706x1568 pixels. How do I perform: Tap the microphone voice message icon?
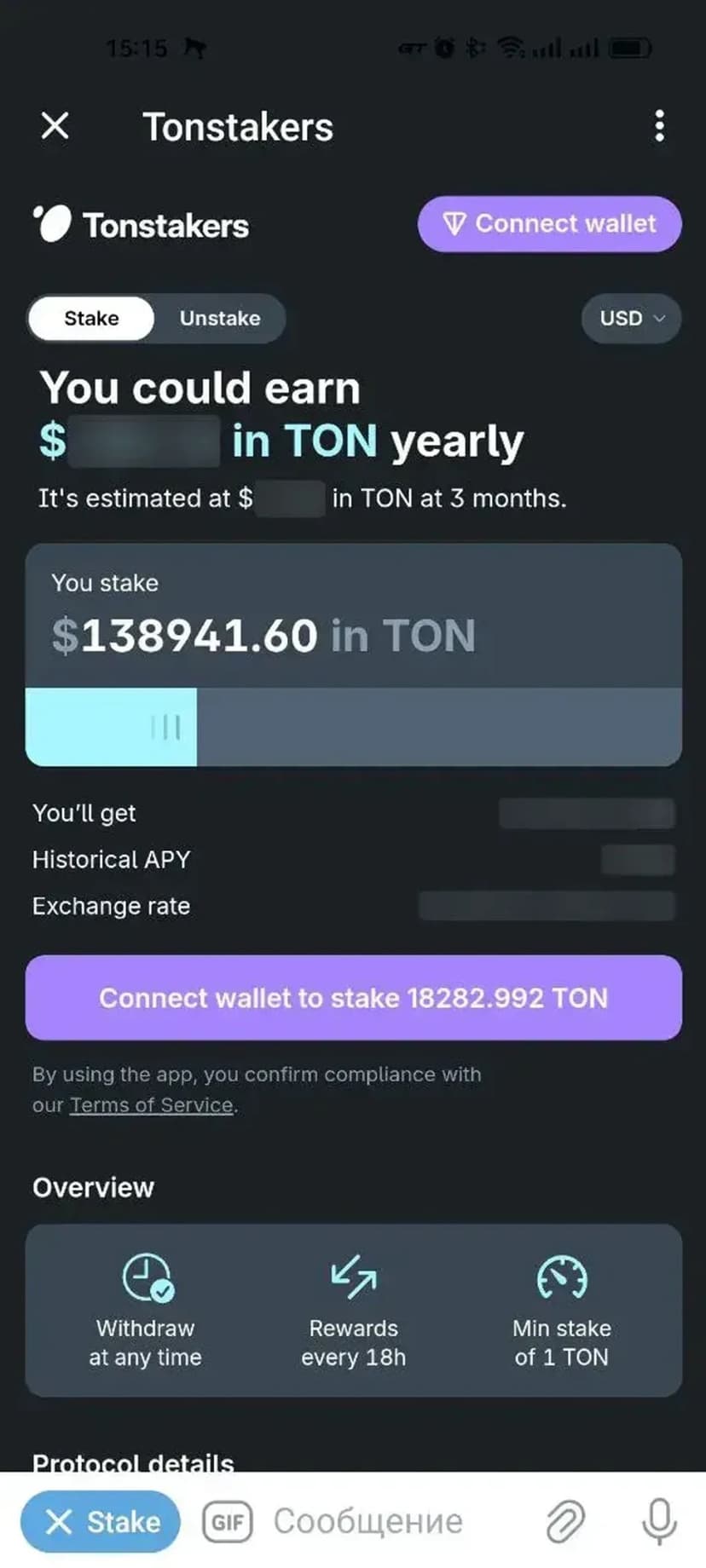[x=659, y=1521]
